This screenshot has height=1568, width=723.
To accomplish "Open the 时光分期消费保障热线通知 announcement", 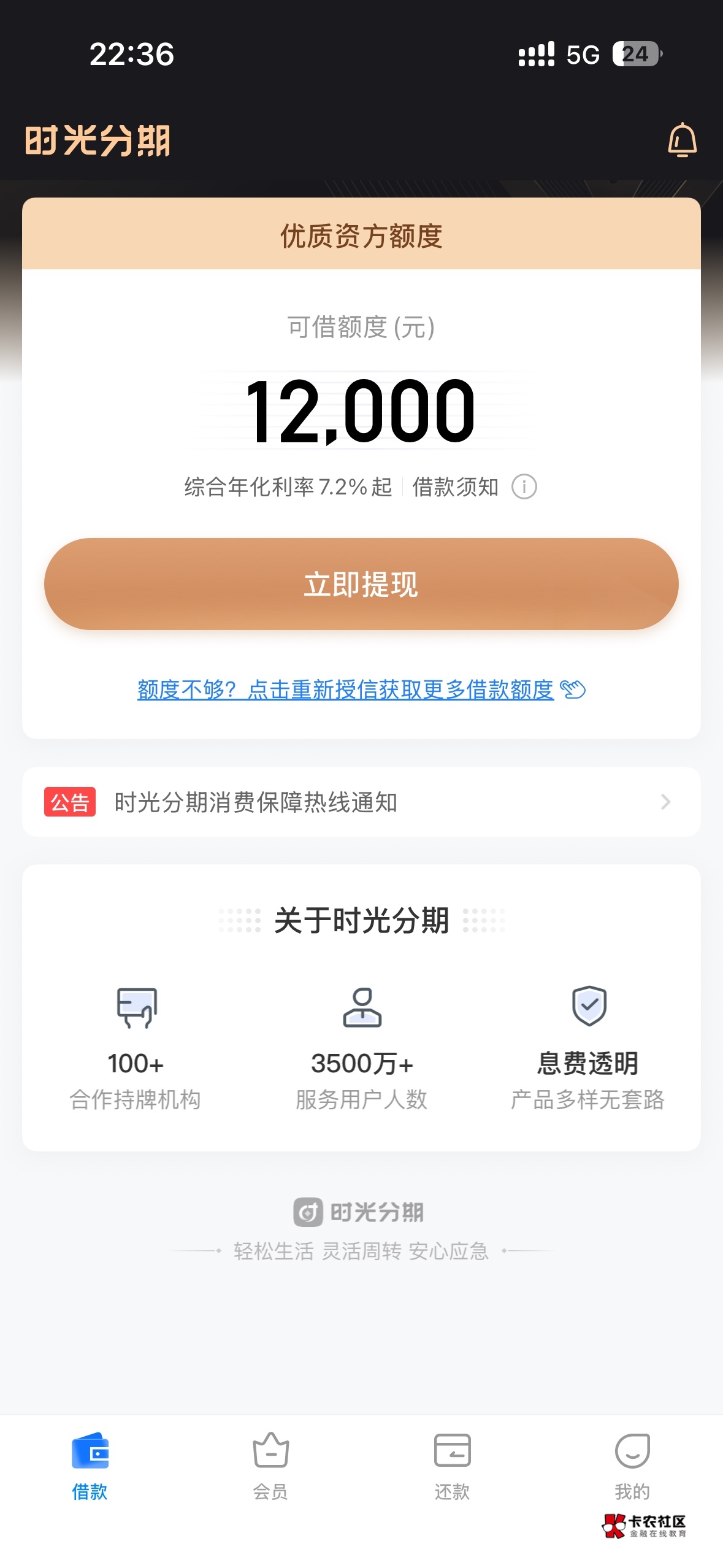I will pyautogui.click(x=361, y=802).
